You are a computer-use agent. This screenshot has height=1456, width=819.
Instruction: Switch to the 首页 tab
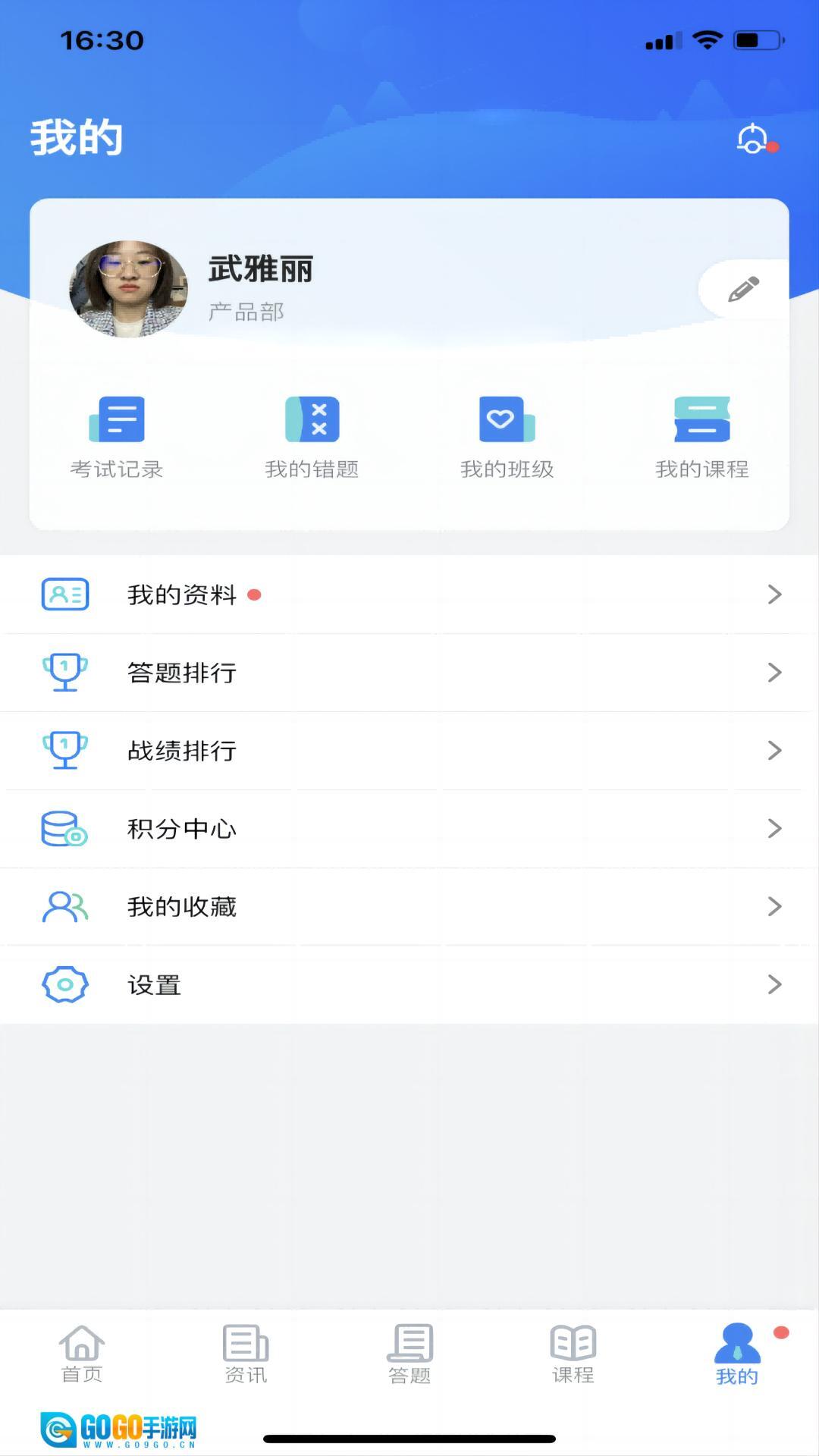82,1354
